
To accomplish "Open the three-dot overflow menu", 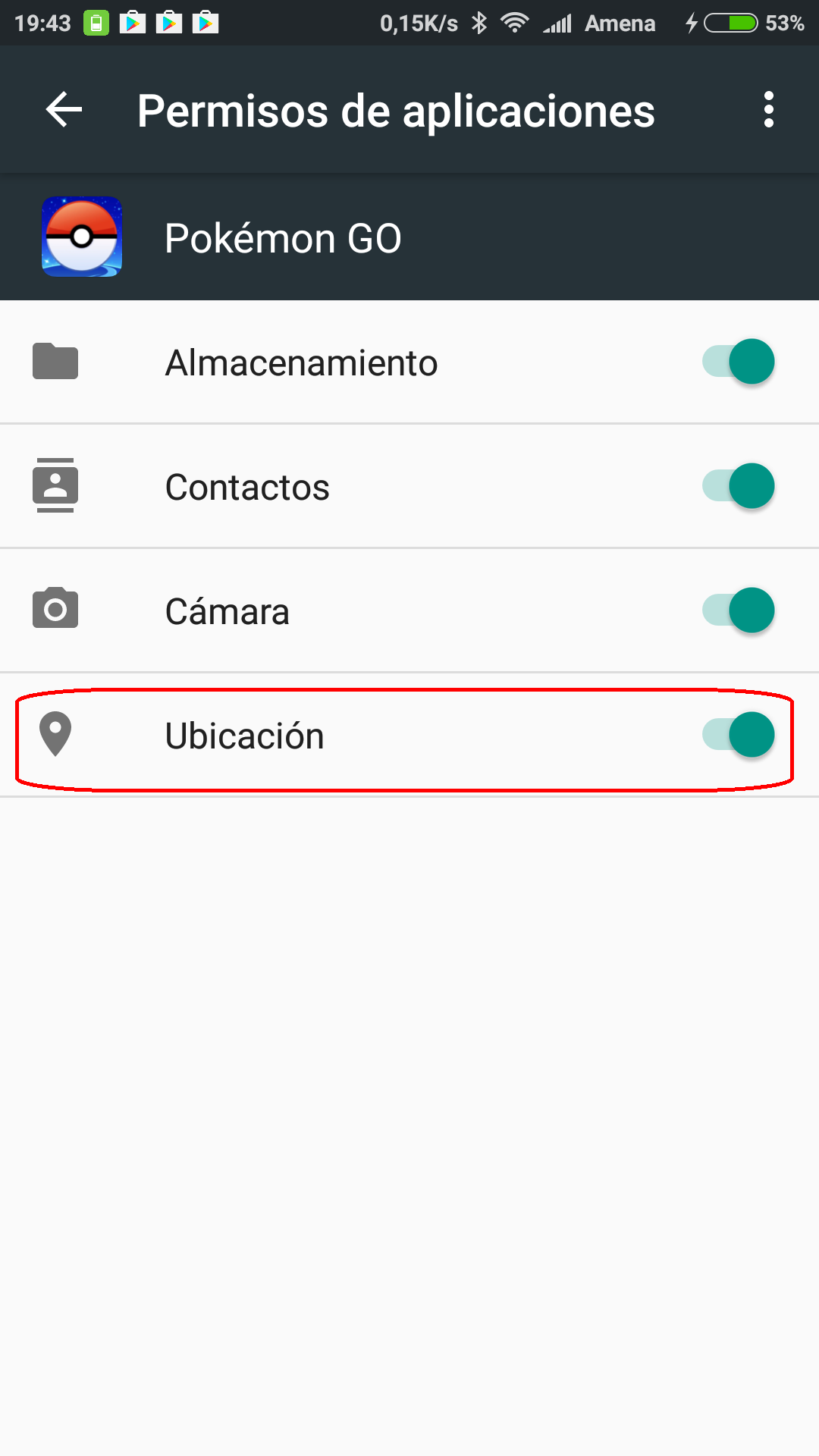I will [x=768, y=110].
